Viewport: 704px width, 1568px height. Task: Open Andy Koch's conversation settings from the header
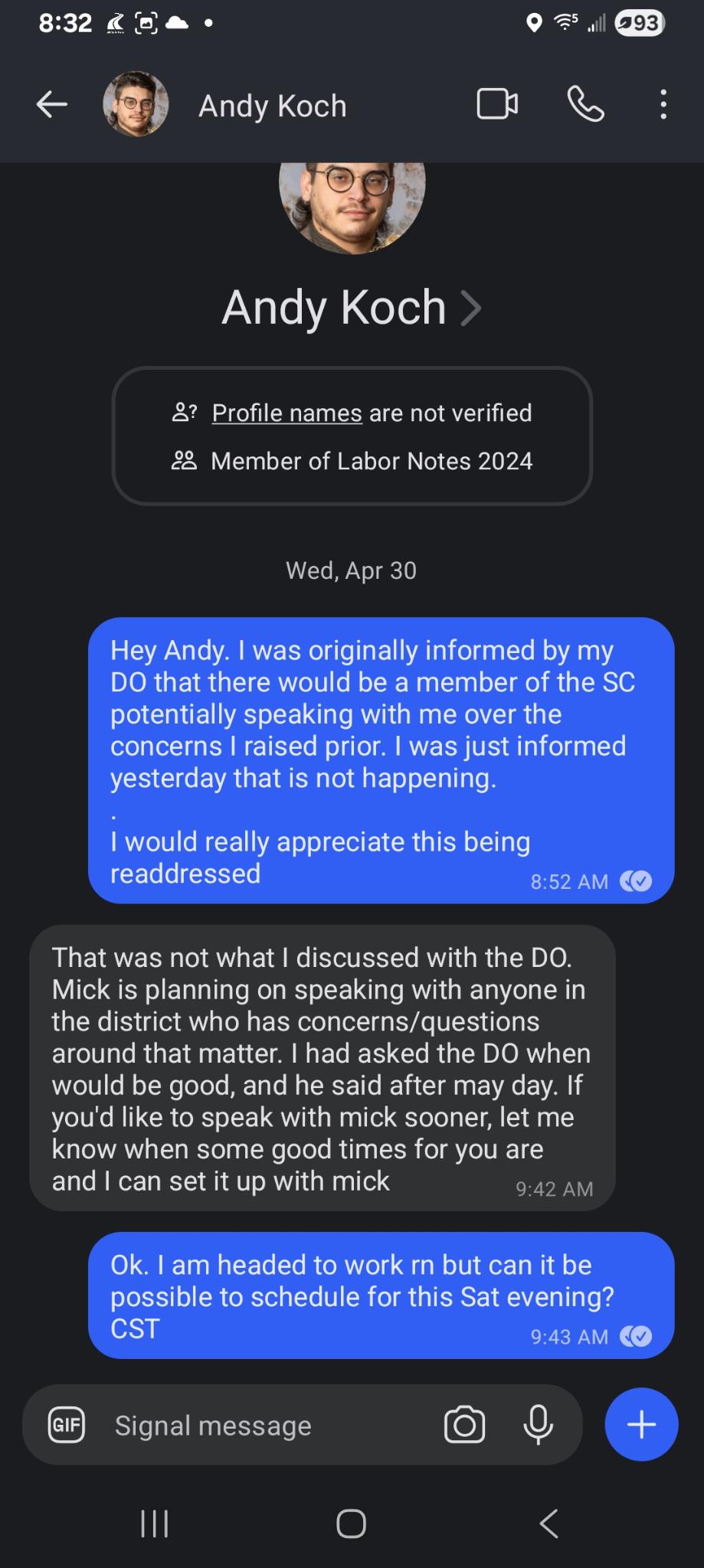tap(272, 106)
